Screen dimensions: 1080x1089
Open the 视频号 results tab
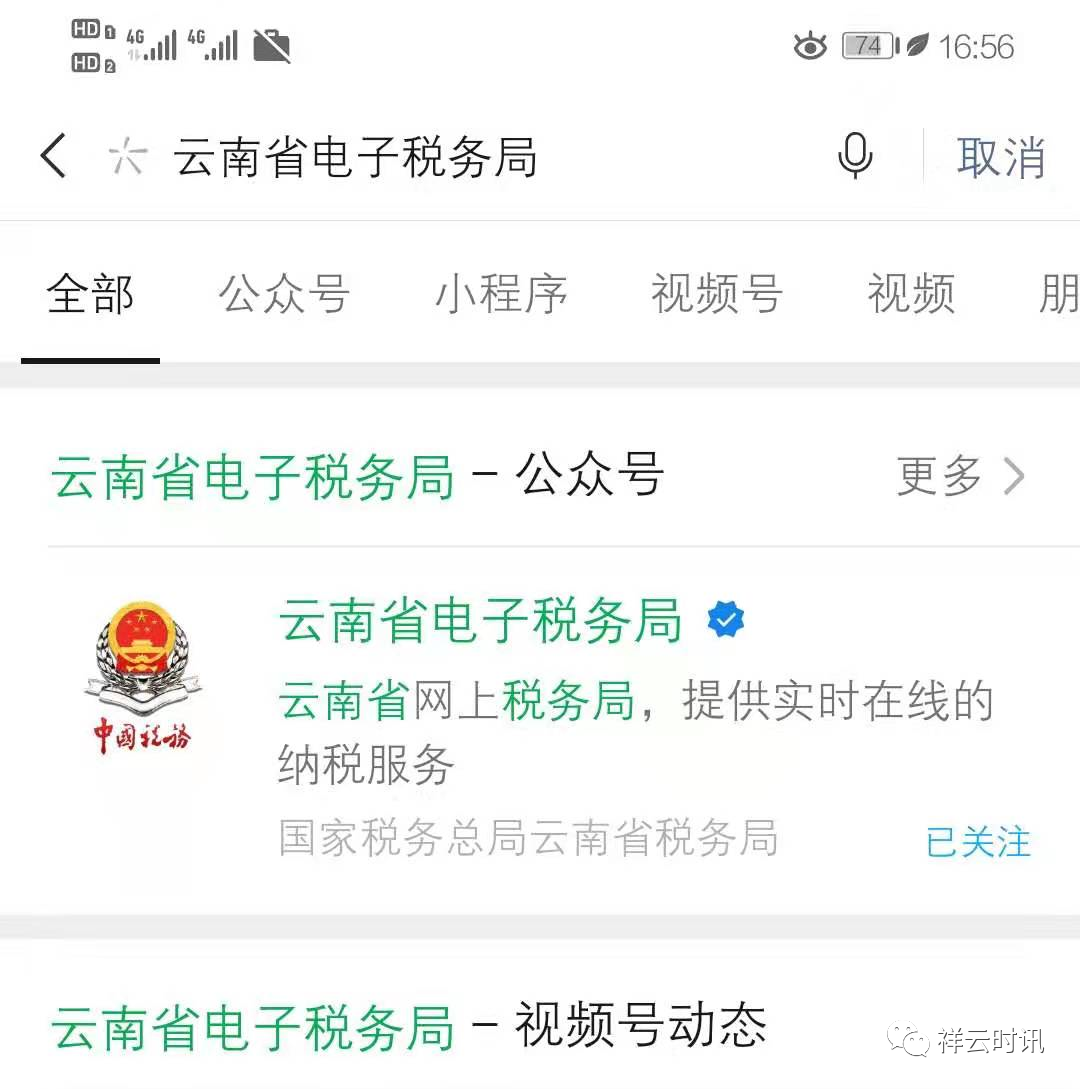tap(715, 293)
